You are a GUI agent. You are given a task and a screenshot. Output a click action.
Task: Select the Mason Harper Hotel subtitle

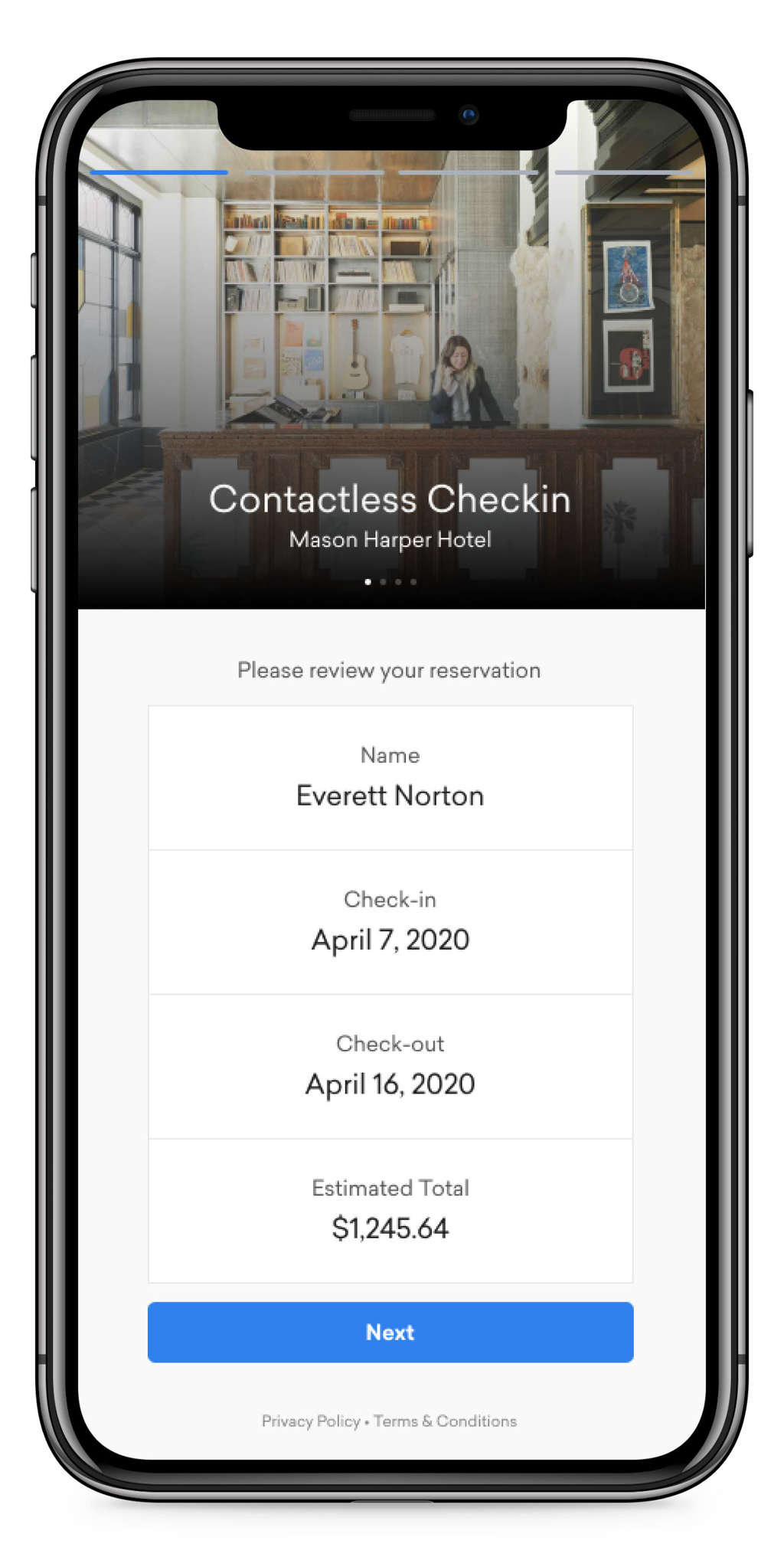[x=390, y=539]
